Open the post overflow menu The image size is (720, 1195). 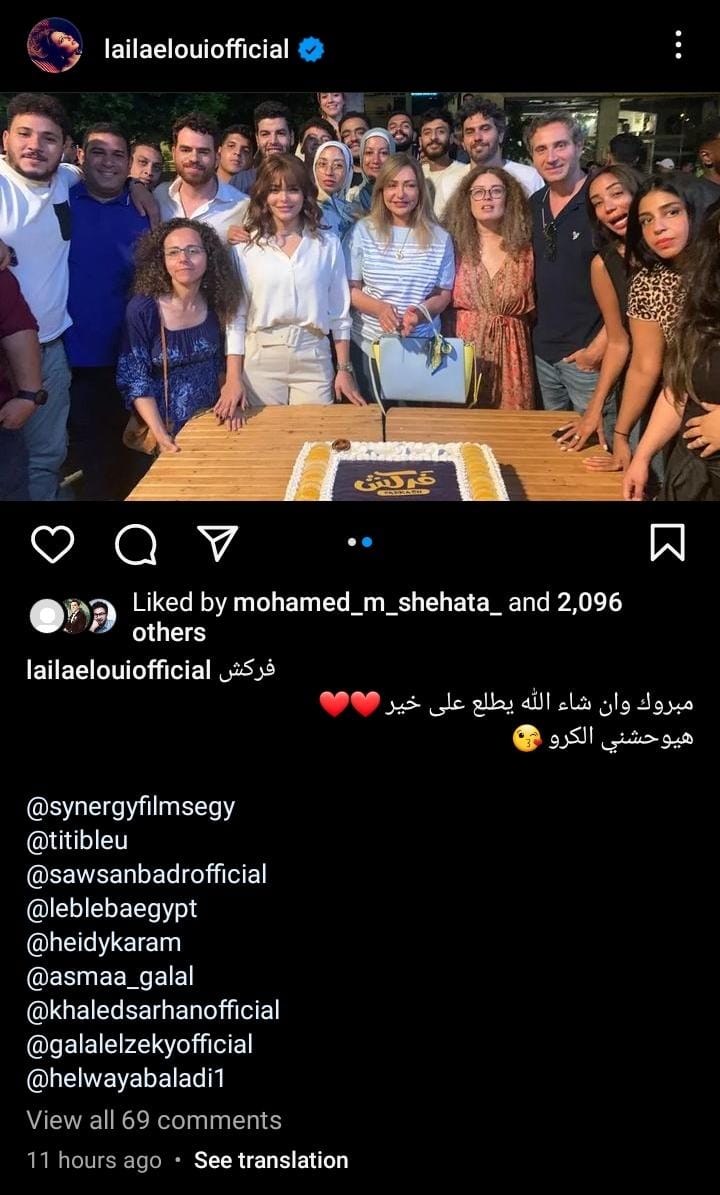pyautogui.click(x=678, y=45)
